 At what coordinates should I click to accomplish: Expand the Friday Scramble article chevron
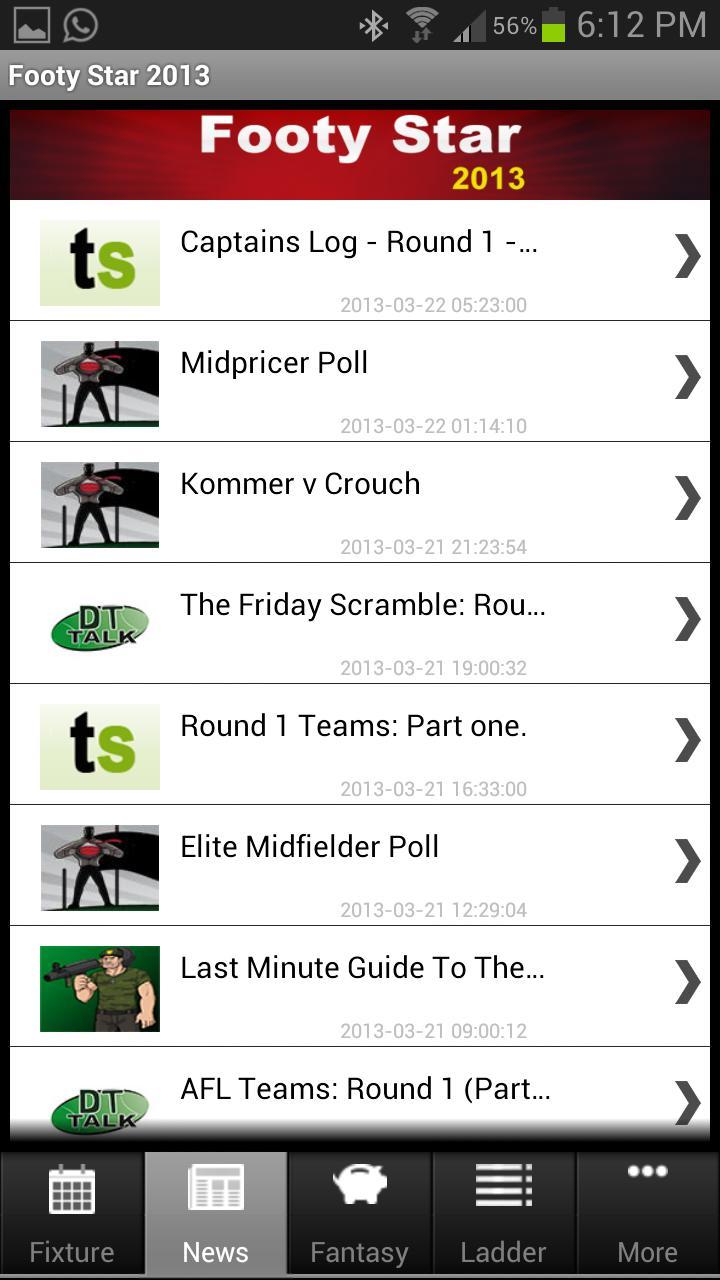pos(687,618)
